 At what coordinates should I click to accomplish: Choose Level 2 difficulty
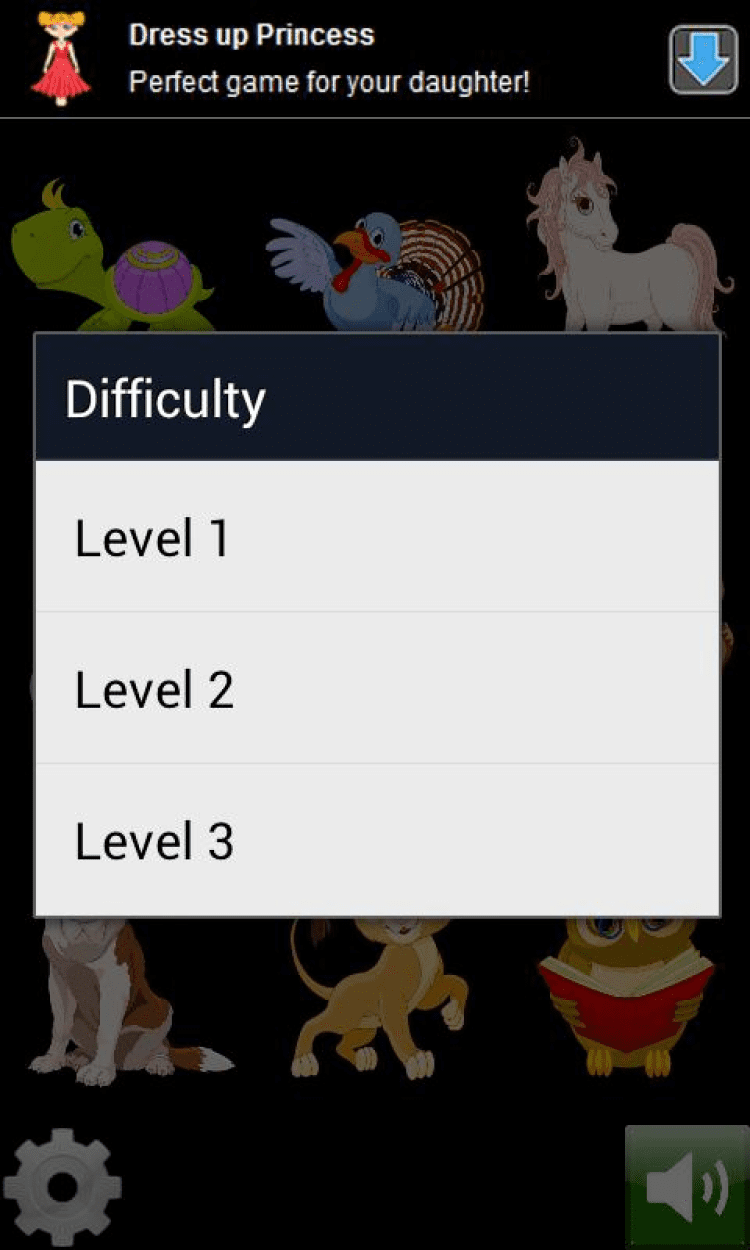[377, 689]
